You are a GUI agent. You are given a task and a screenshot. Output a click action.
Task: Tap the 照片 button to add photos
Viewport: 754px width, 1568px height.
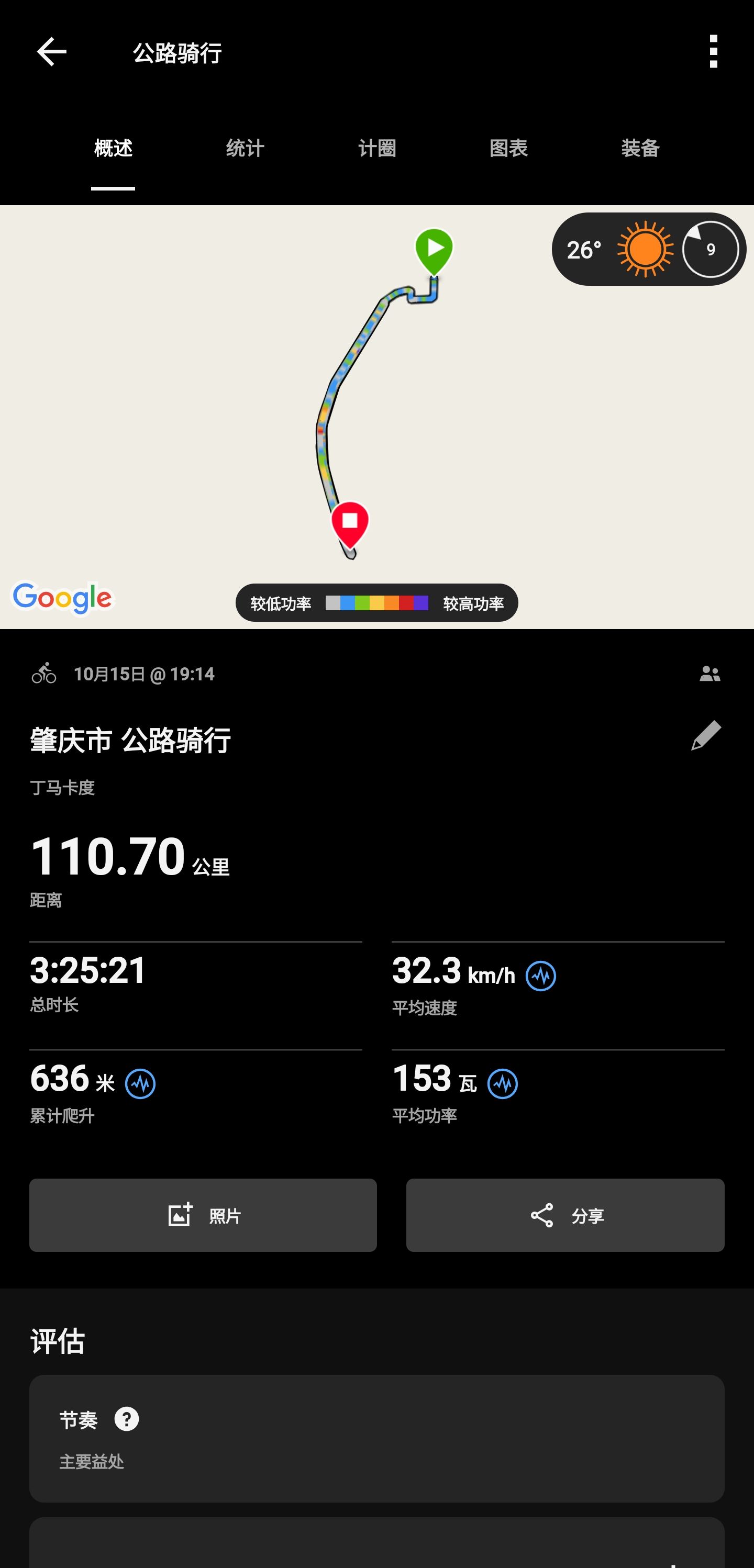(x=203, y=1215)
